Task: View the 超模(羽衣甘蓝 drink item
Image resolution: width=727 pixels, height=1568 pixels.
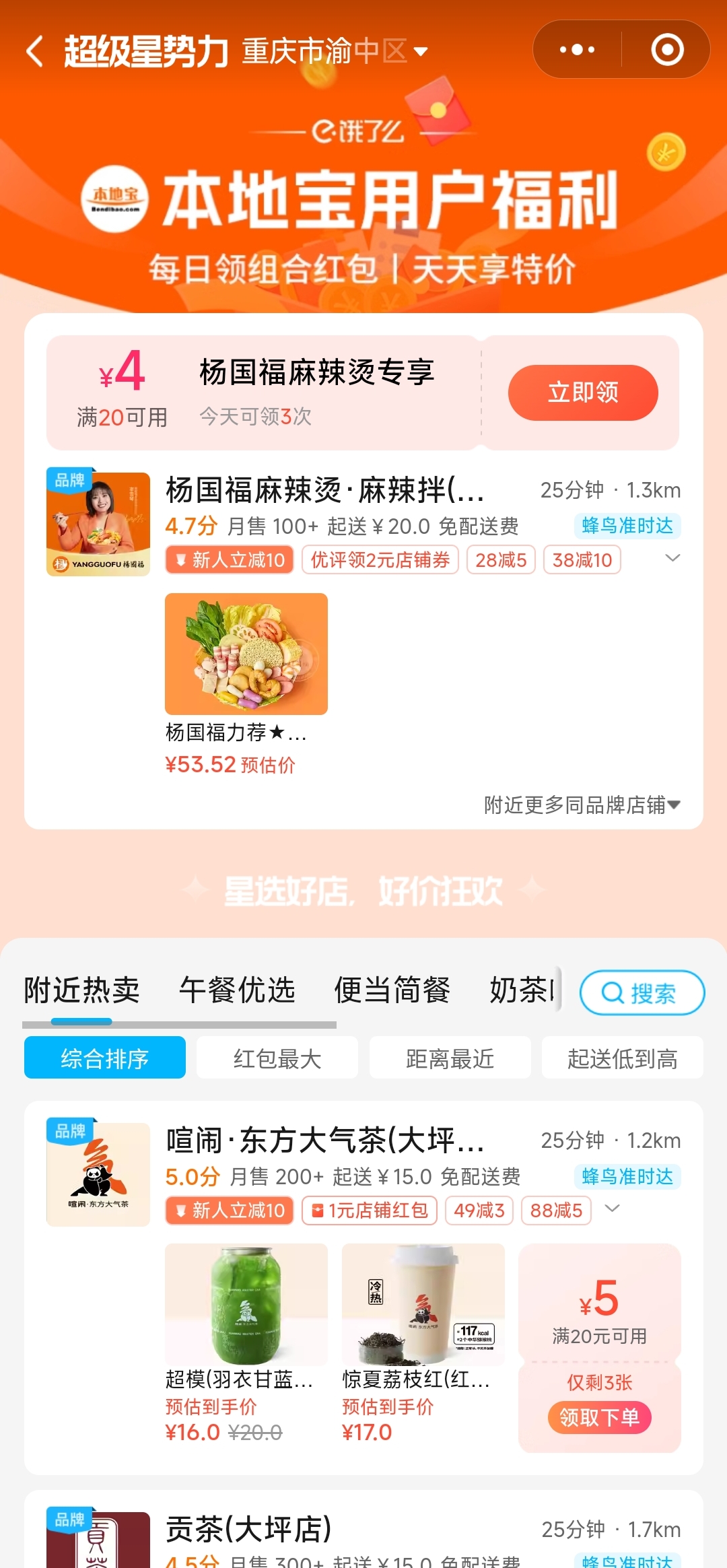Action: 246,1304
